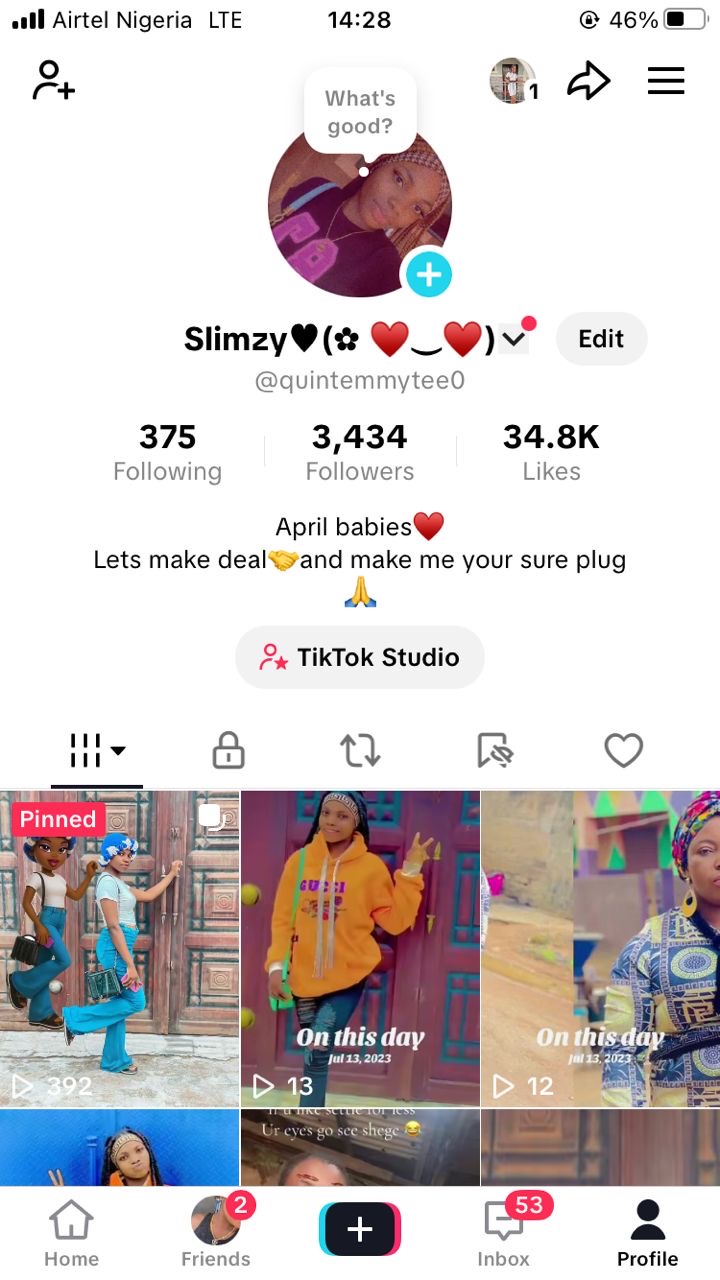Tap the 'What's good?' note bubble
720x1280 pixels.
(360, 113)
